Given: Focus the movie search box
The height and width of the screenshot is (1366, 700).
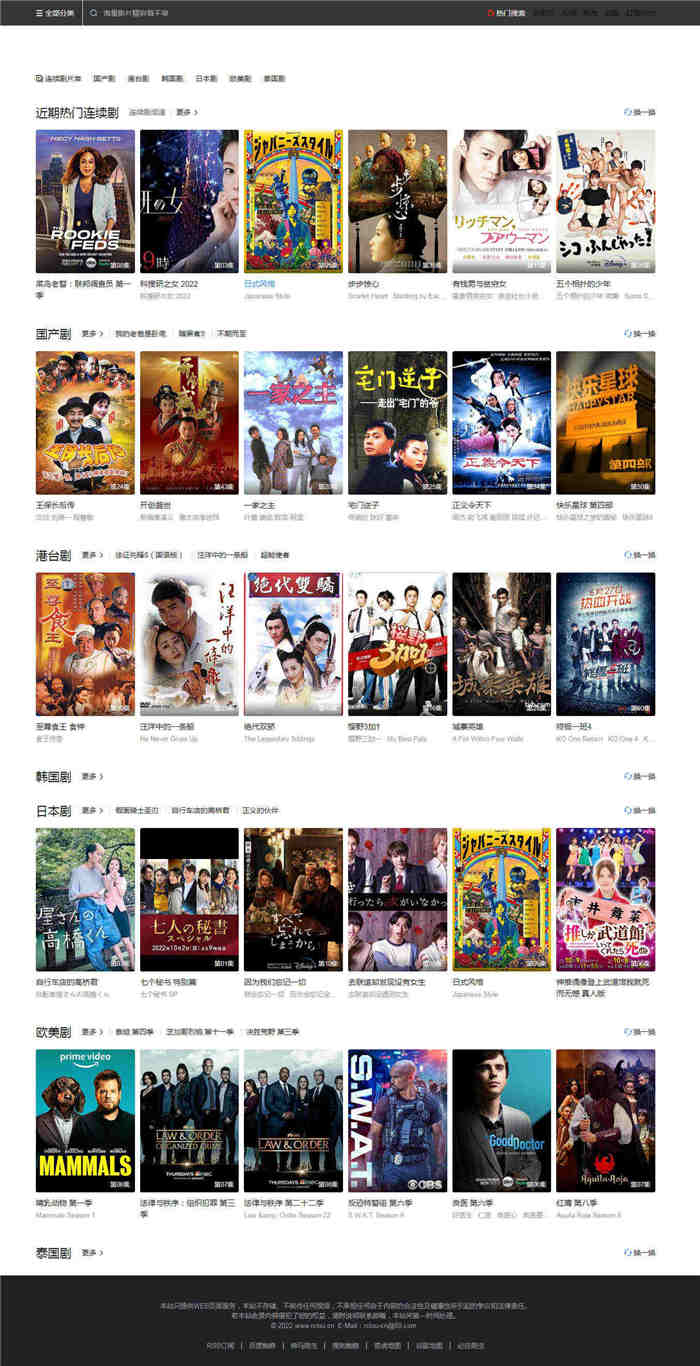Looking at the screenshot, I should click(x=250, y=13).
